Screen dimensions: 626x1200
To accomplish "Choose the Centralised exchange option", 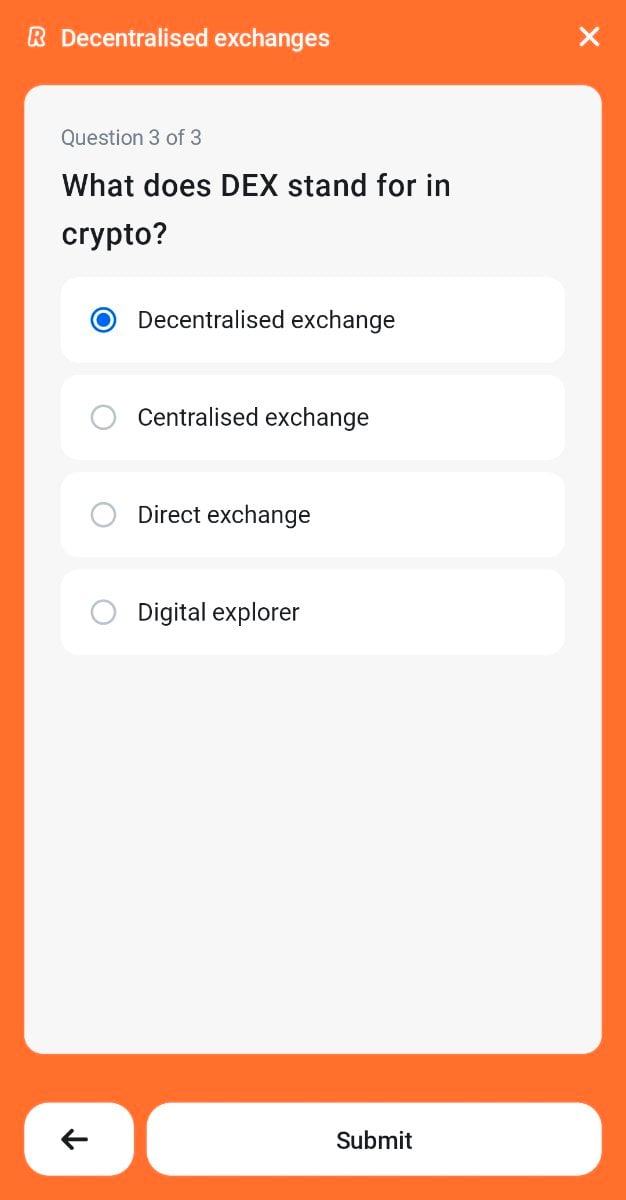I will click(313, 417).
